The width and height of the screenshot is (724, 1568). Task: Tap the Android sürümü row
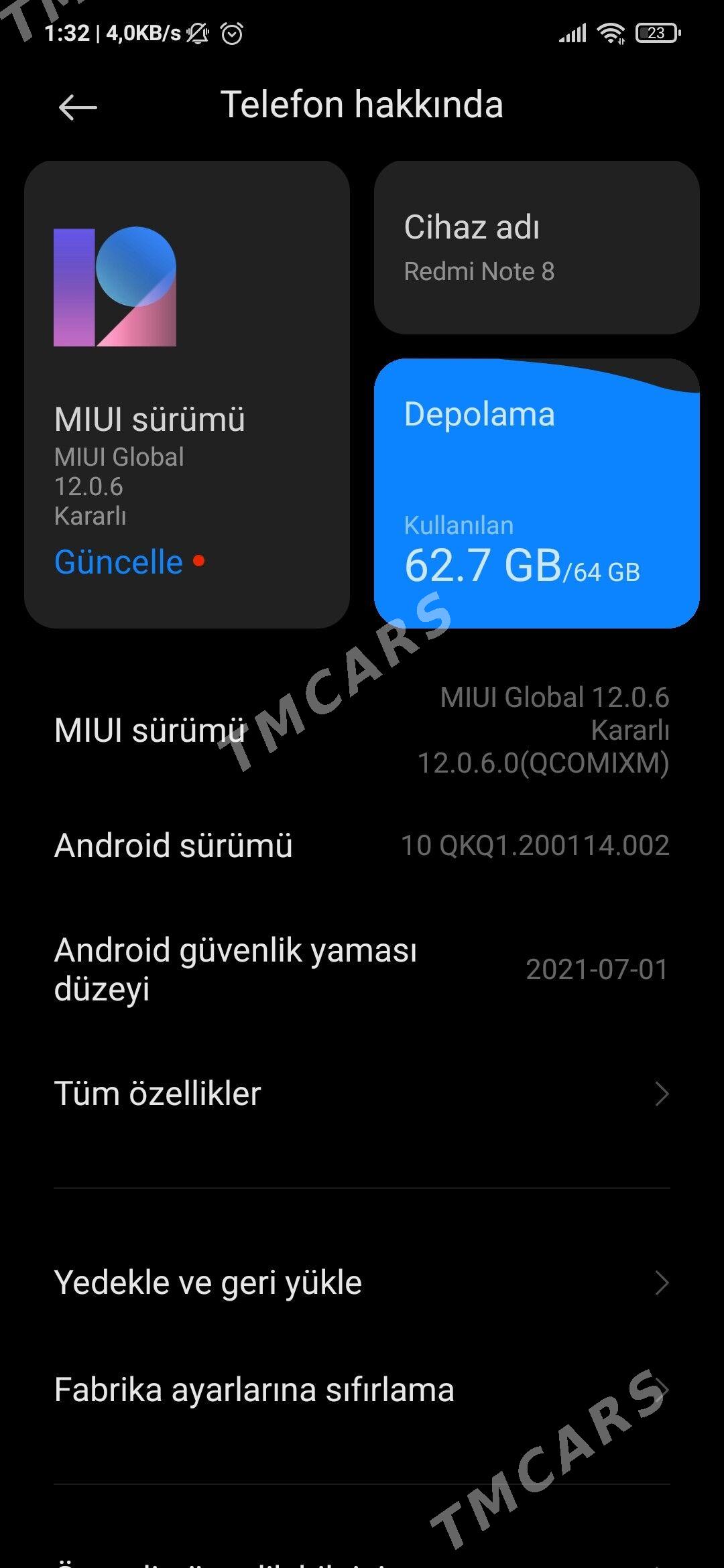pos(362,846)
